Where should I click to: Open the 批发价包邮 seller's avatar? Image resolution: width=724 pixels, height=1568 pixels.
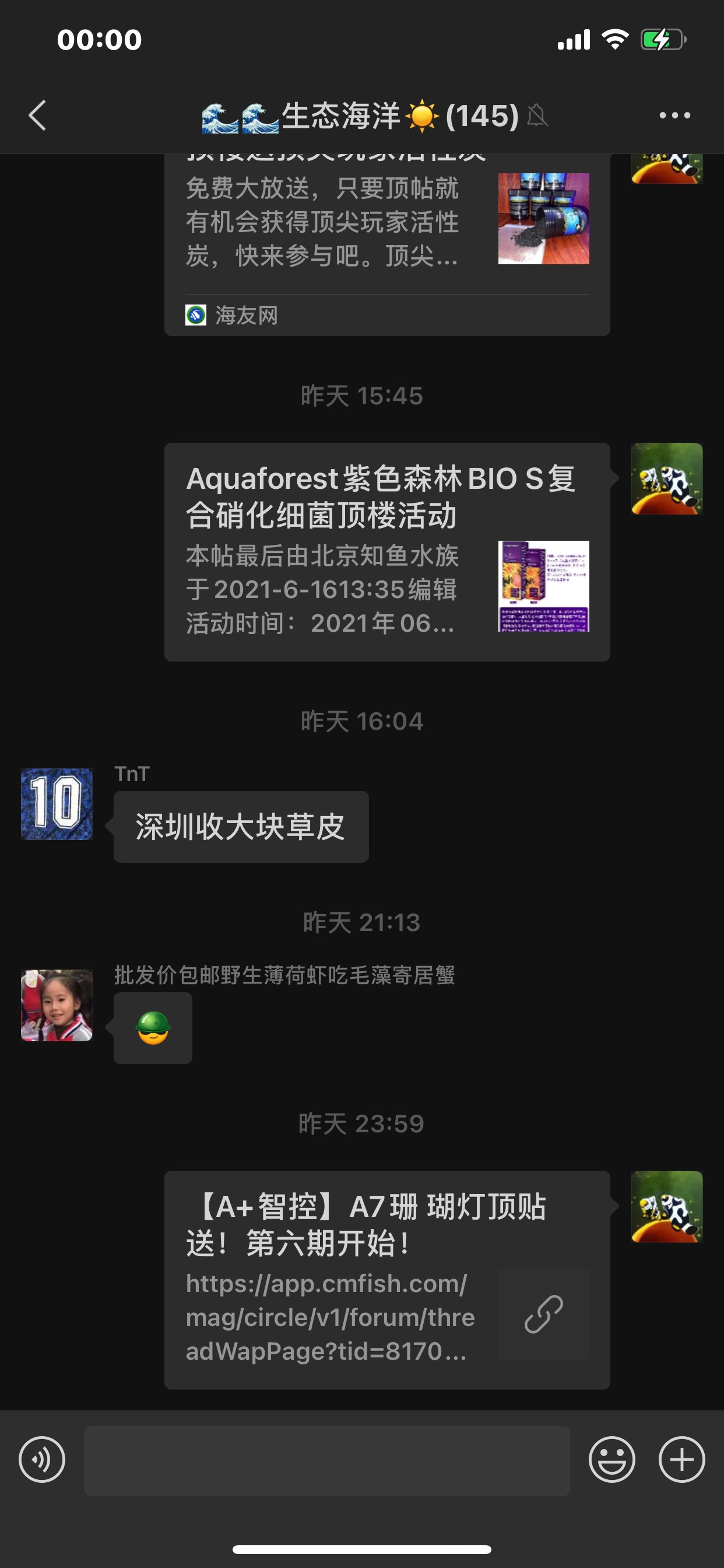tap(57, 1005)
